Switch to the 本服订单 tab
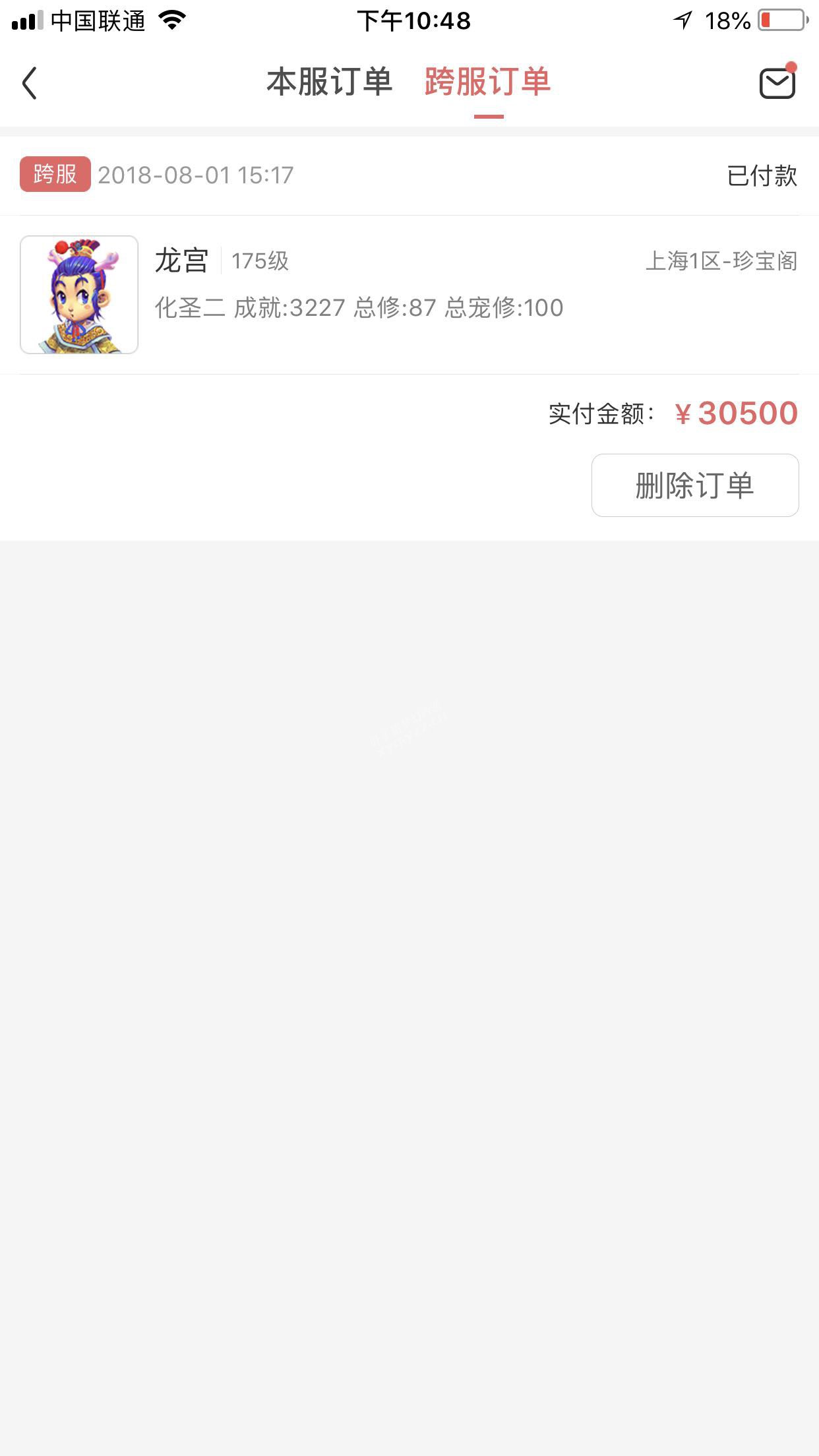819x1456 pixels. pyautogui.click(x=329, y=82)
